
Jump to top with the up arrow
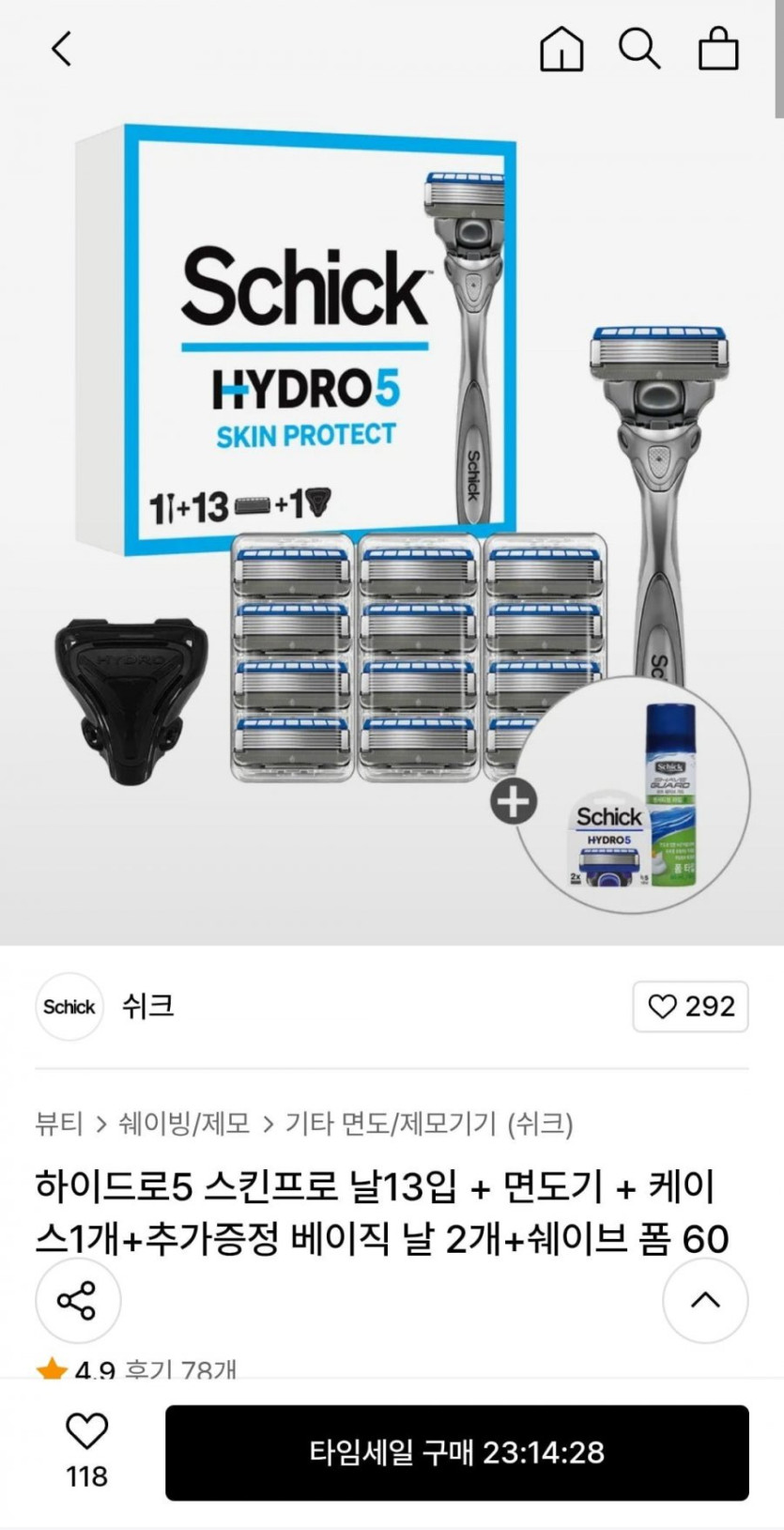705,1300
